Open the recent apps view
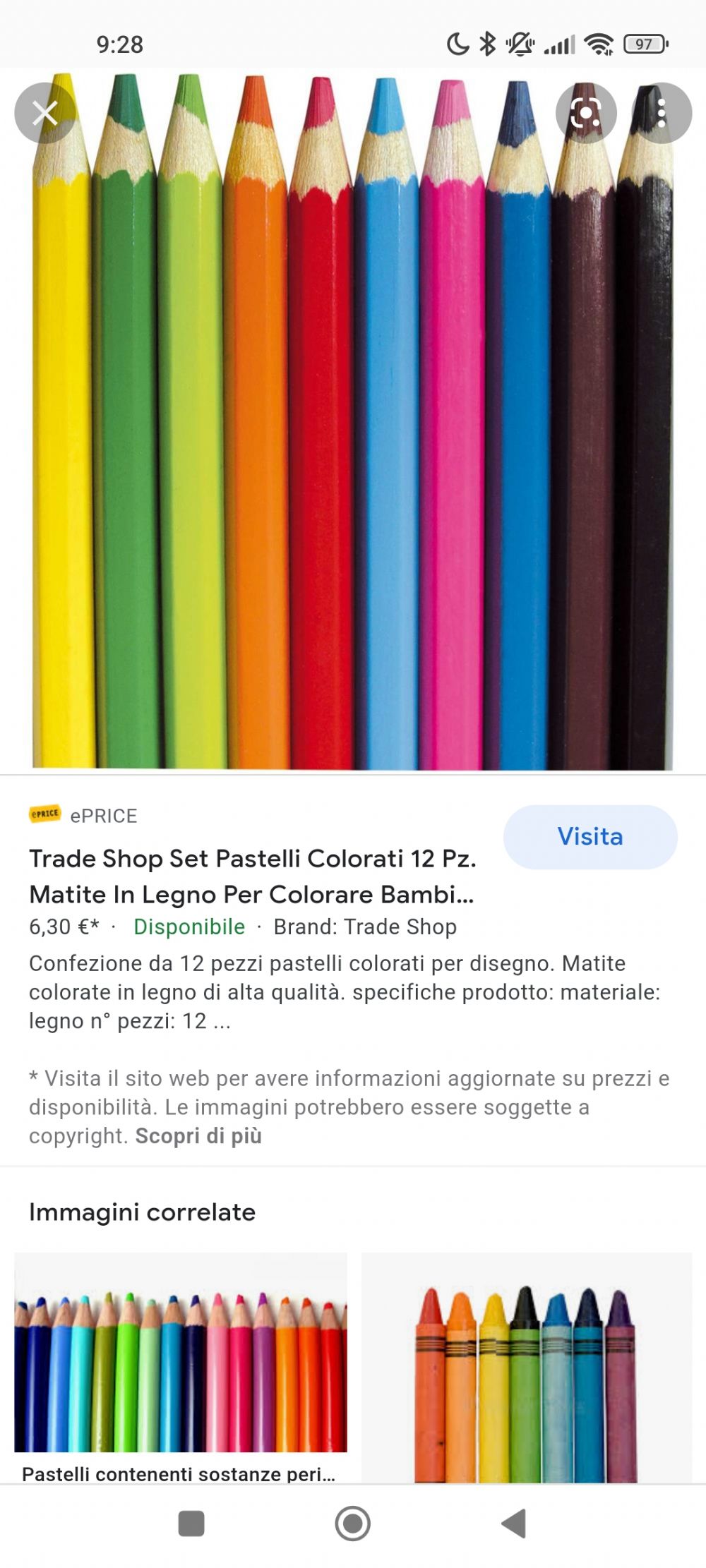 tap(191, 1524)
